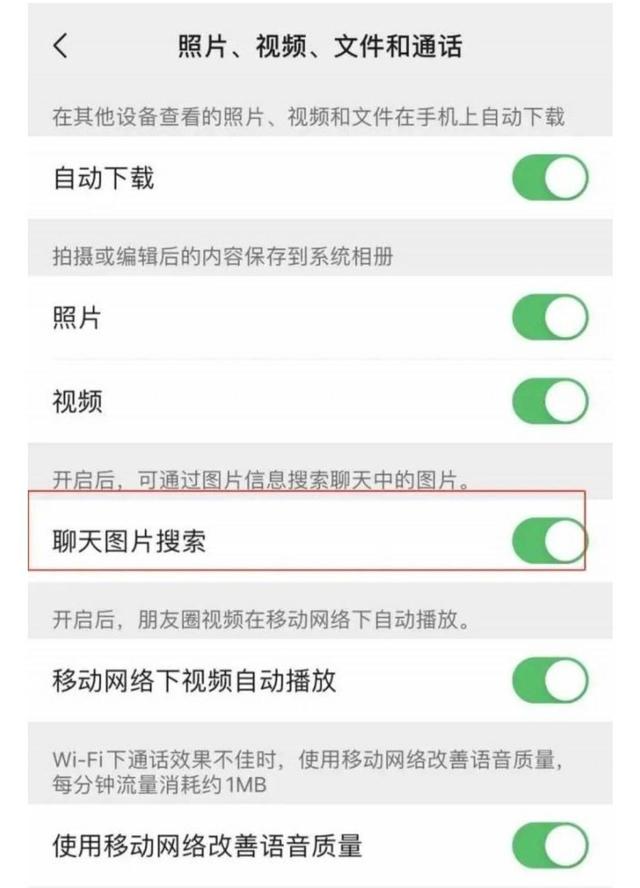Turn off 使用移动网络改善语音质量
Viewport: 640px width, 888px height.
[x=549, y=846]
